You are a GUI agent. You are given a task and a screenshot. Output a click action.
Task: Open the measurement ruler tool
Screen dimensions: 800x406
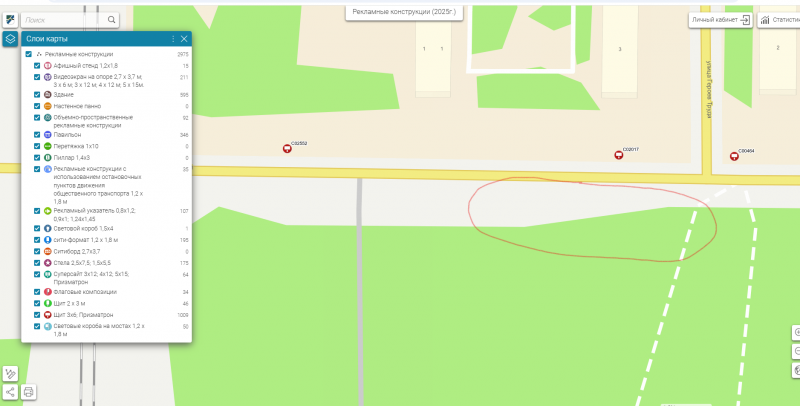(10, 372)
